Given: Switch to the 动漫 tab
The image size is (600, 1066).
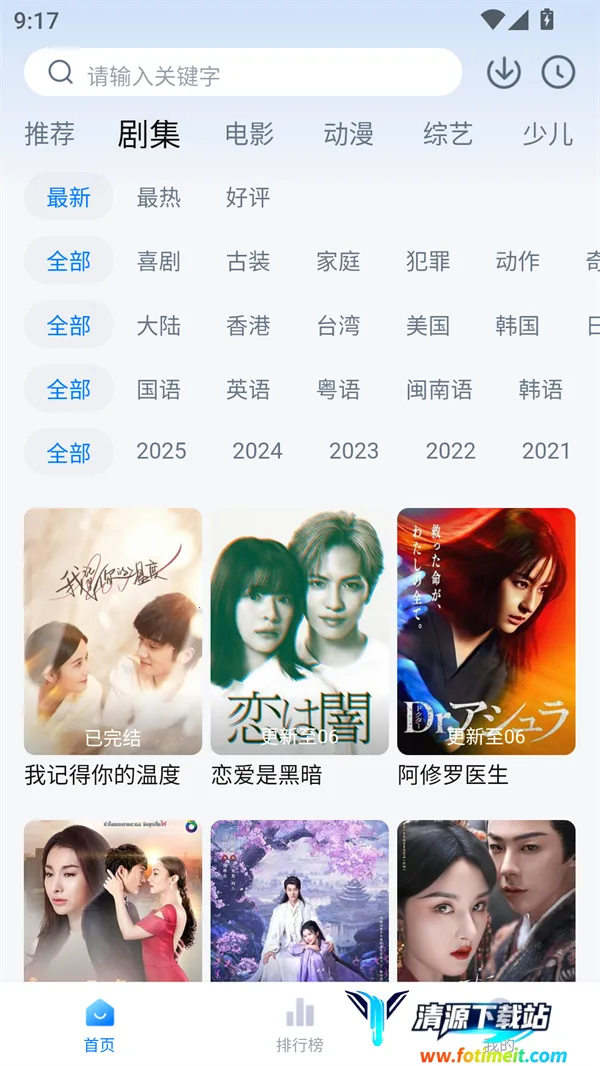Looking at the screenshot, I should (x=348, y=134).
